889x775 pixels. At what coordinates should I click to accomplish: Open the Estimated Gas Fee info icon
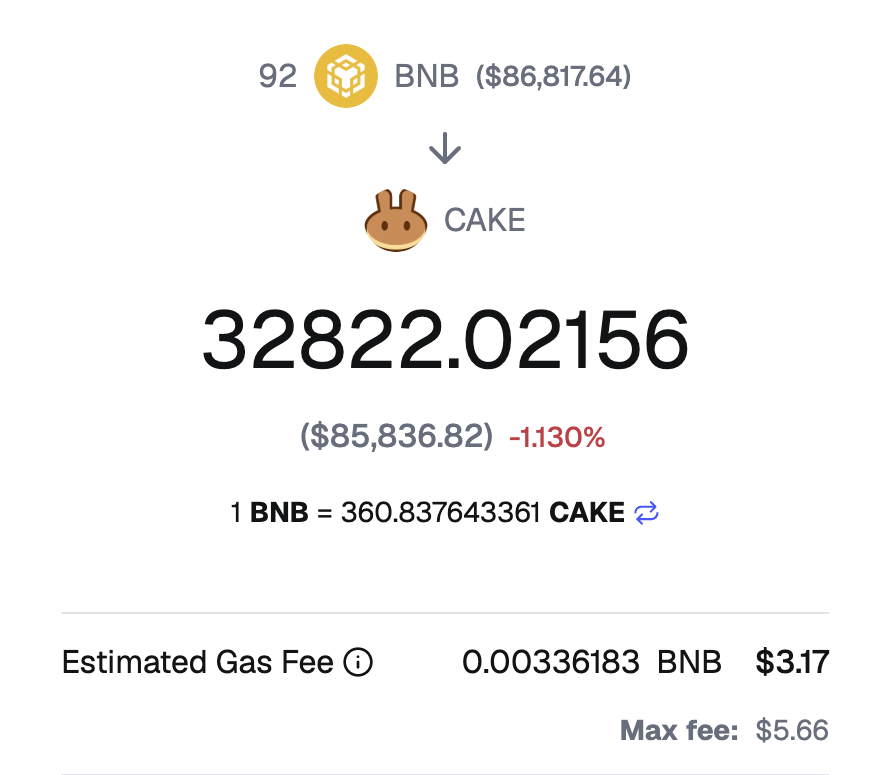(358, 662)
